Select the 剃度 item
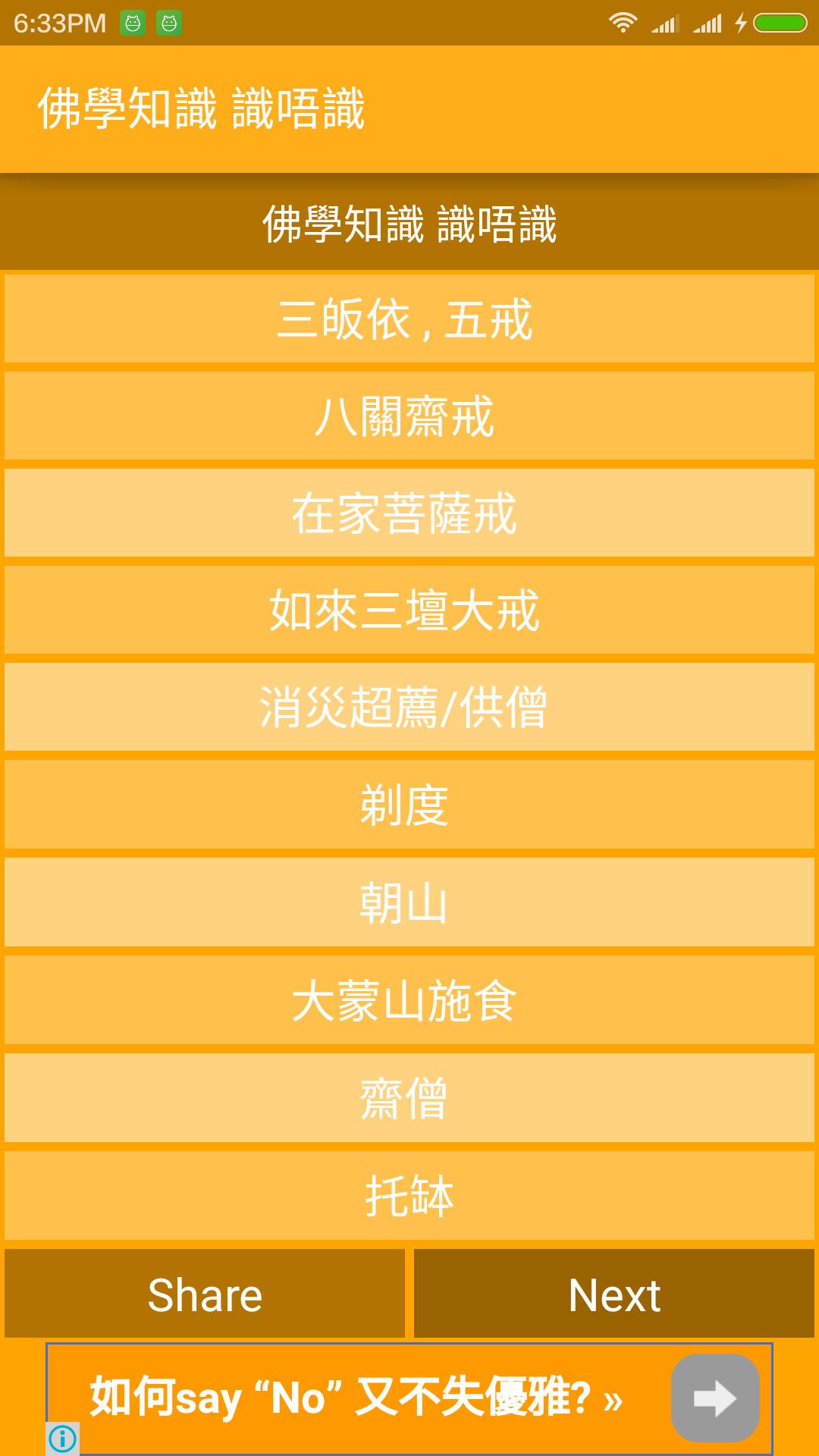 [409, 805]
